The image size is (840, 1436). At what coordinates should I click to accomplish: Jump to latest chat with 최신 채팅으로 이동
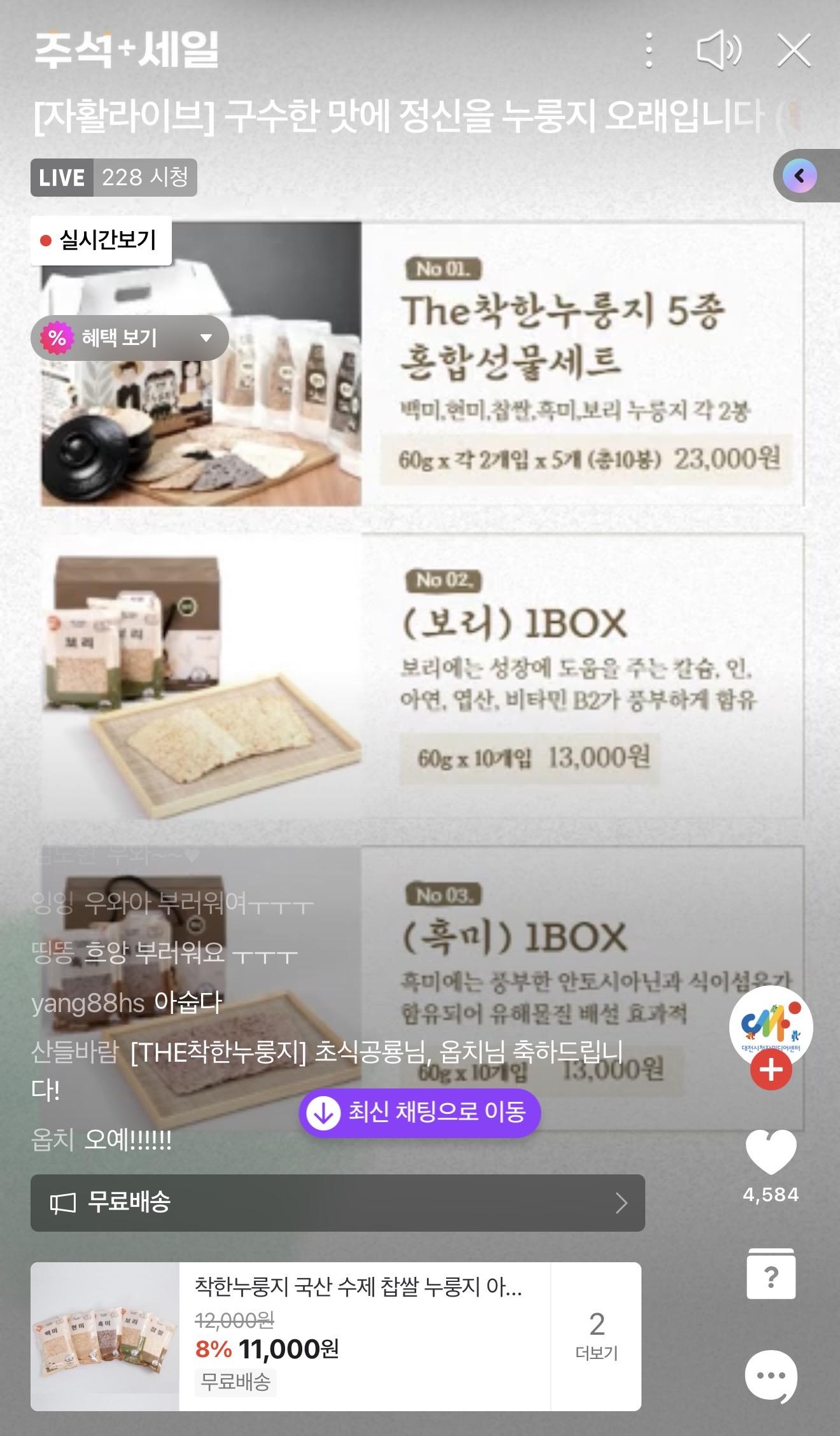(420, 1112)
